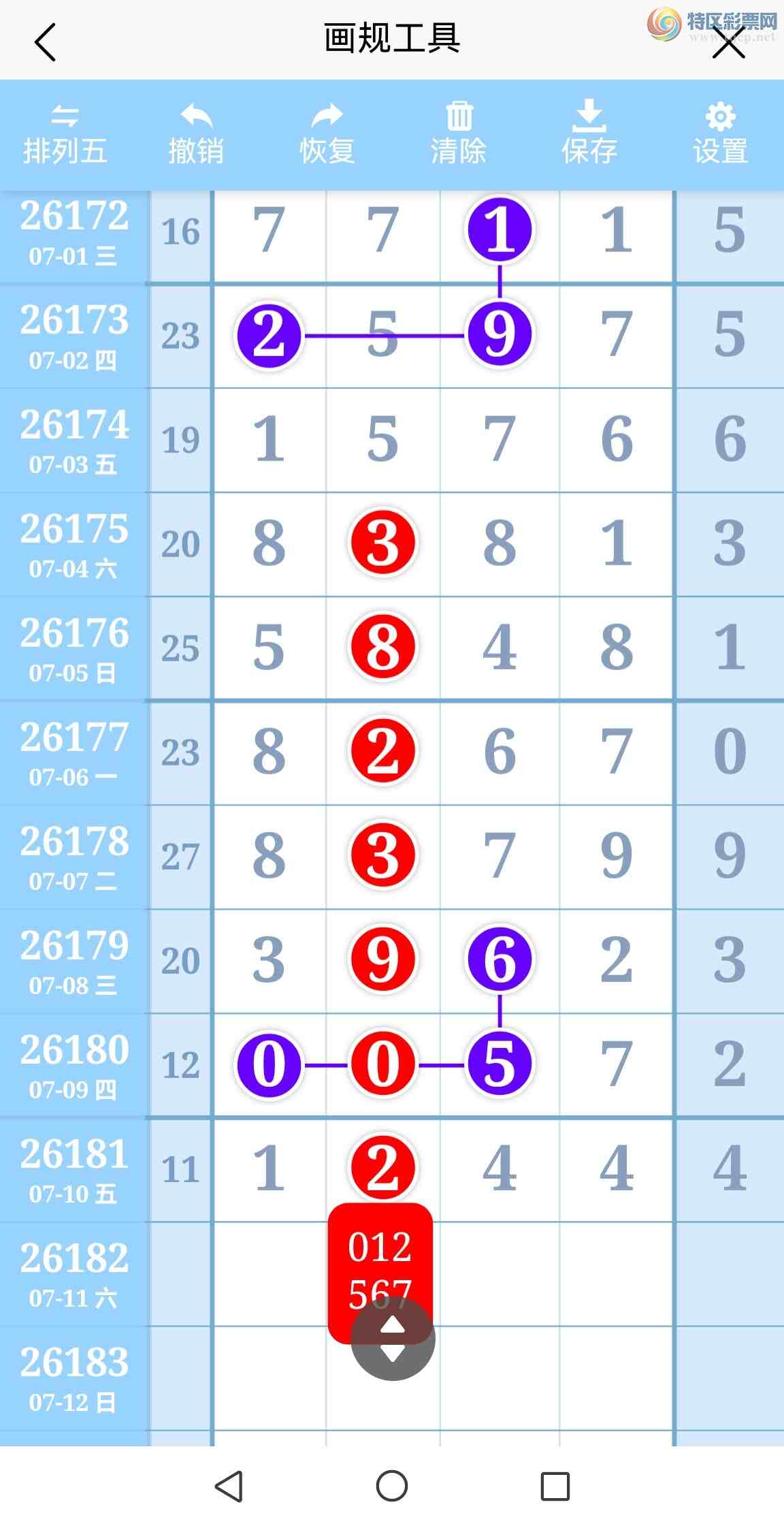Tap the purple circled 6 in row 26179
The width and height of the screenshot is (784, 1526).
click(500, 959)
